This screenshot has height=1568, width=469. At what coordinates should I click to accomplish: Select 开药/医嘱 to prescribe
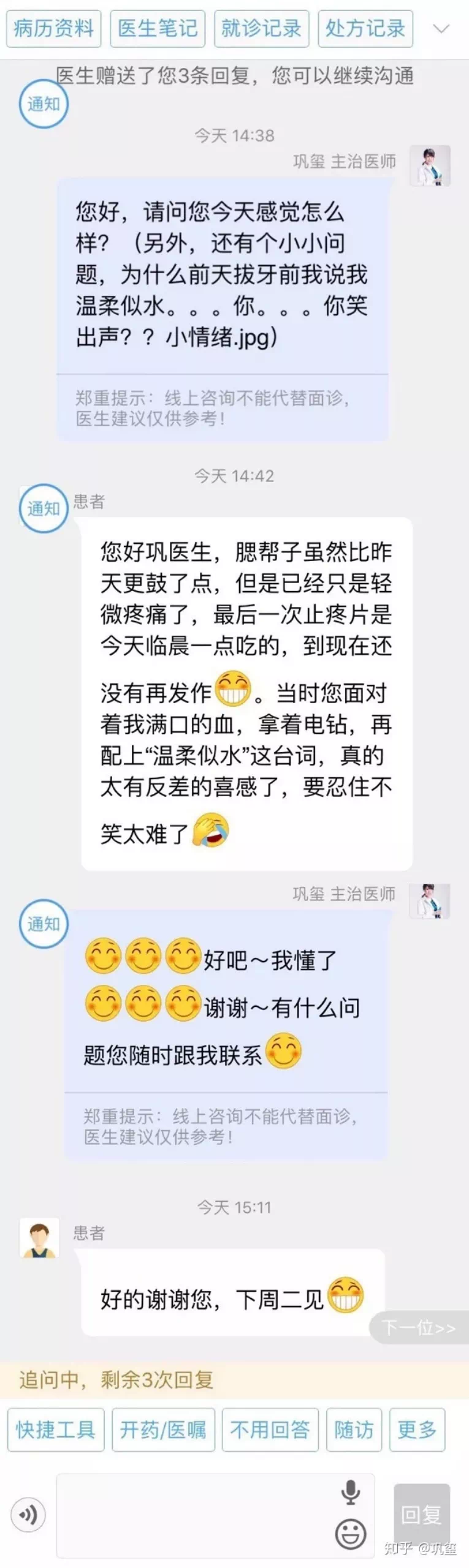(163, 1430)
